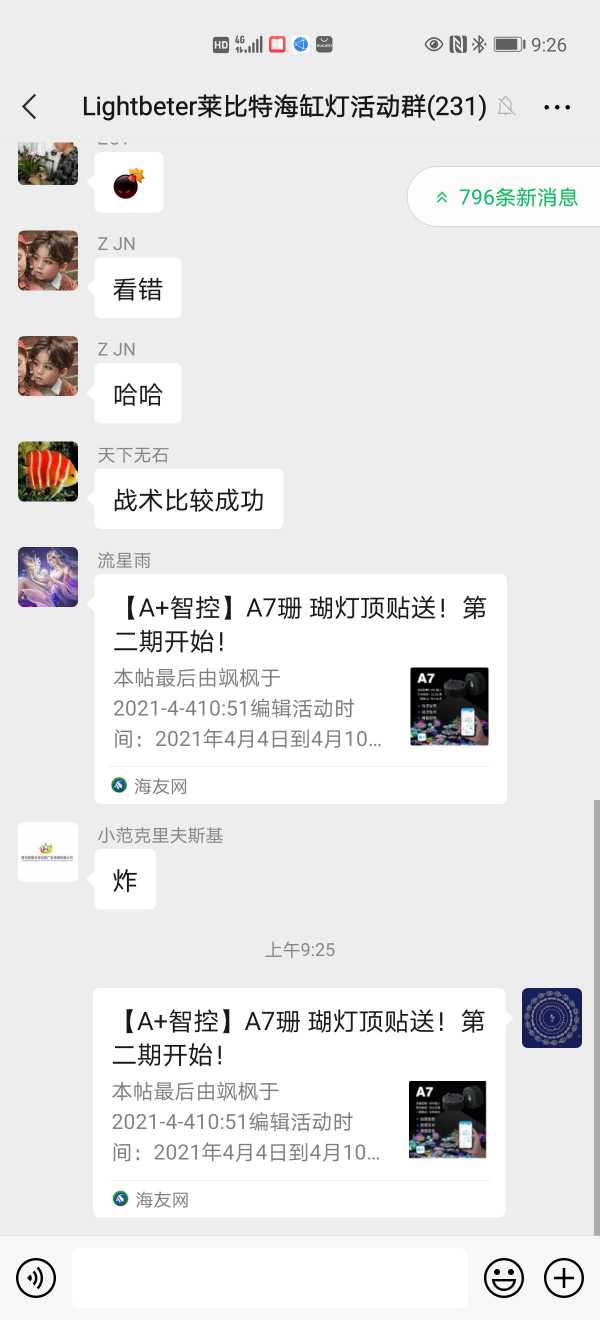View 天下无石's profile avatar

tap(48, 471)
